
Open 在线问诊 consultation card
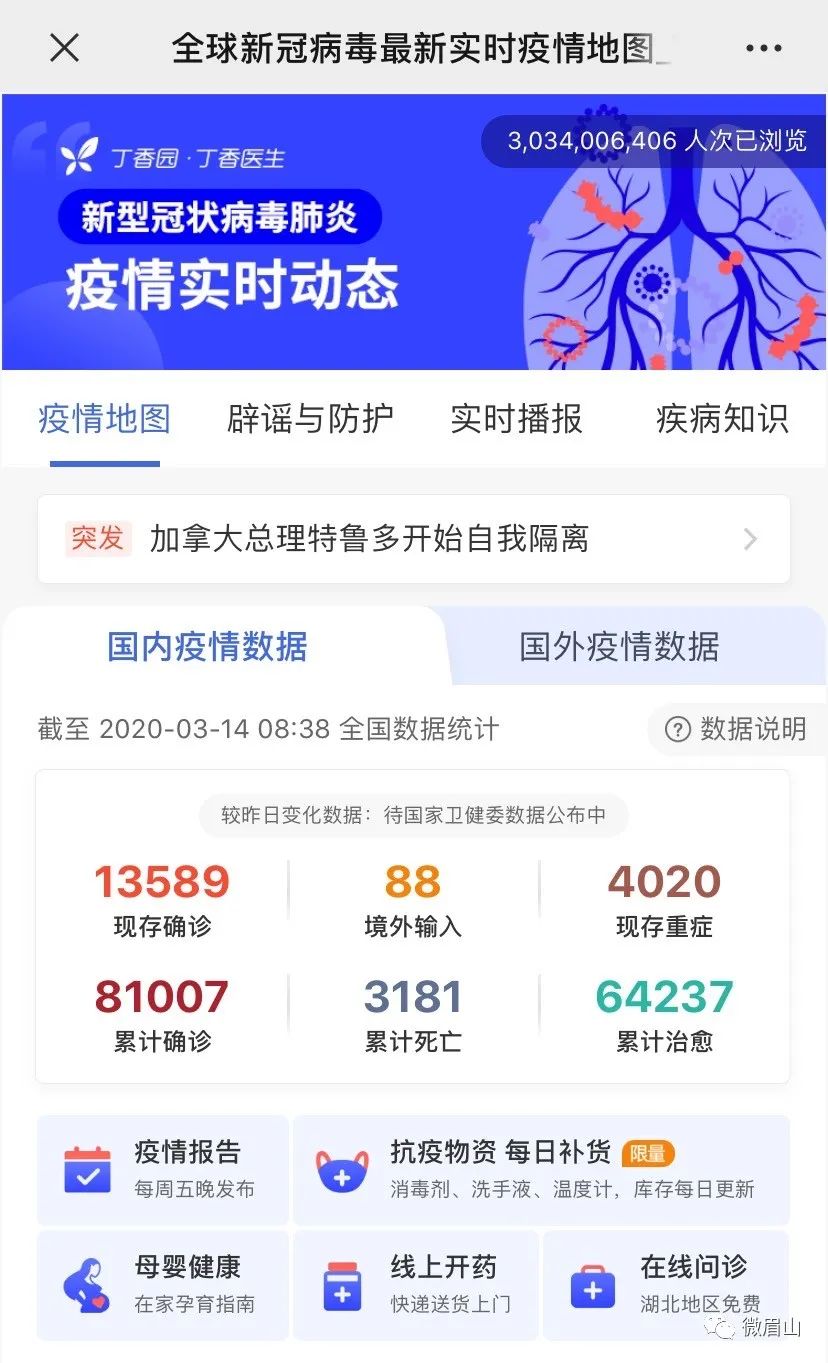[x=666, y=1285]
